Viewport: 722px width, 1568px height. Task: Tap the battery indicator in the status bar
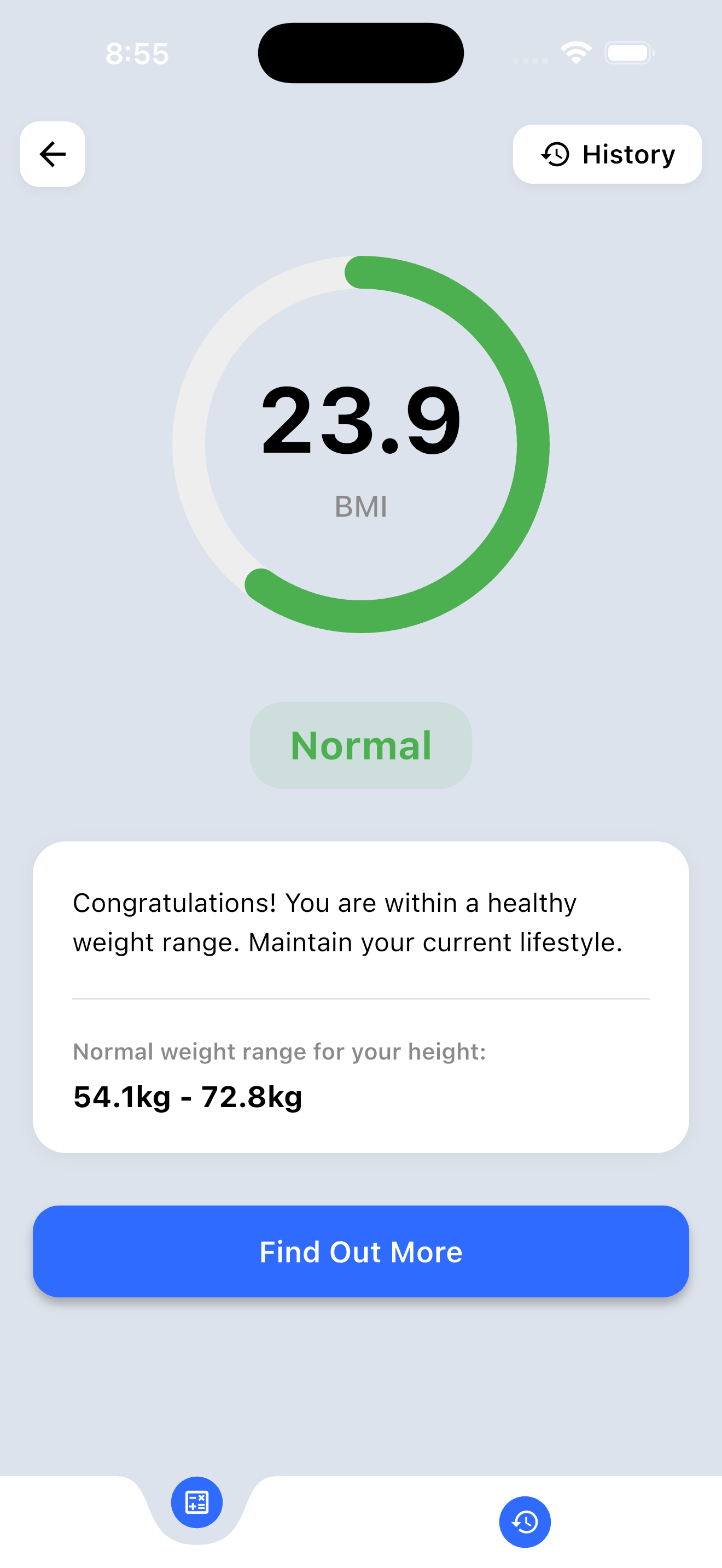[x=627, y=53]
